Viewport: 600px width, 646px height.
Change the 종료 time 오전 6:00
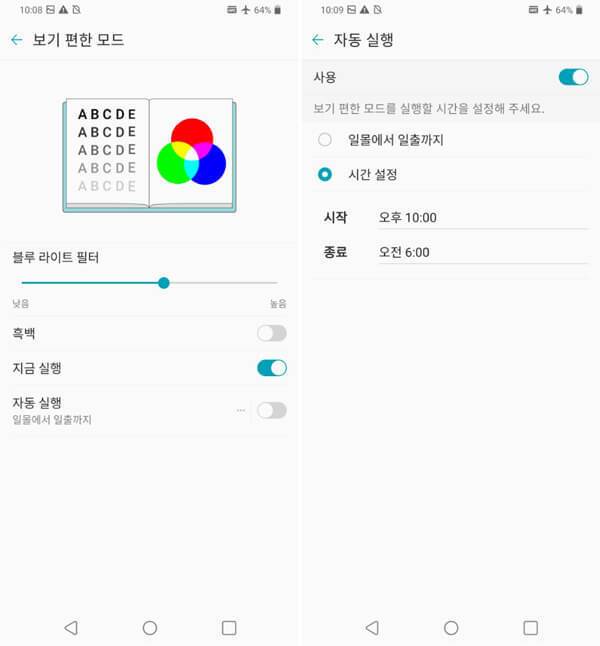pos(404,252)
